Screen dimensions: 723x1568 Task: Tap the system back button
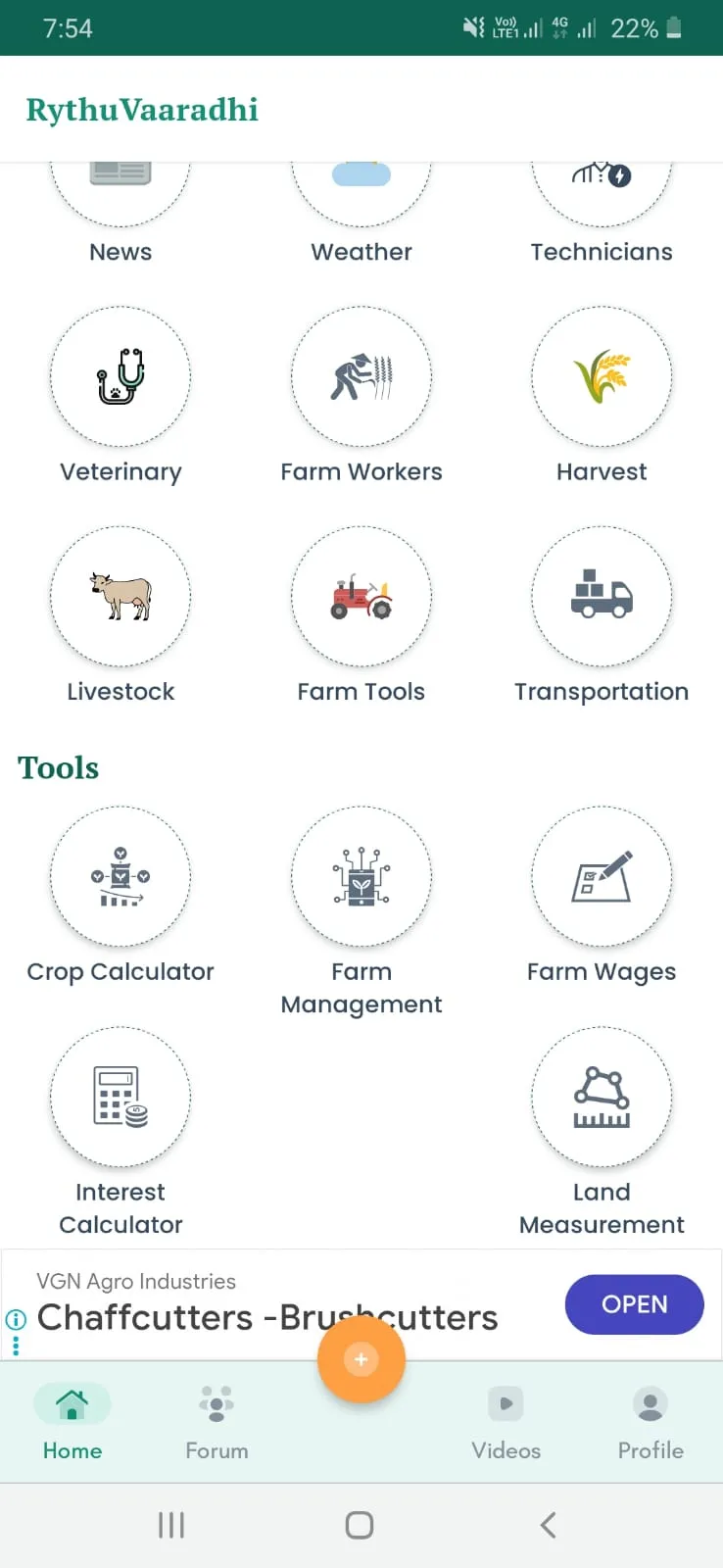pyautogui.click(x=548, y=1525)
